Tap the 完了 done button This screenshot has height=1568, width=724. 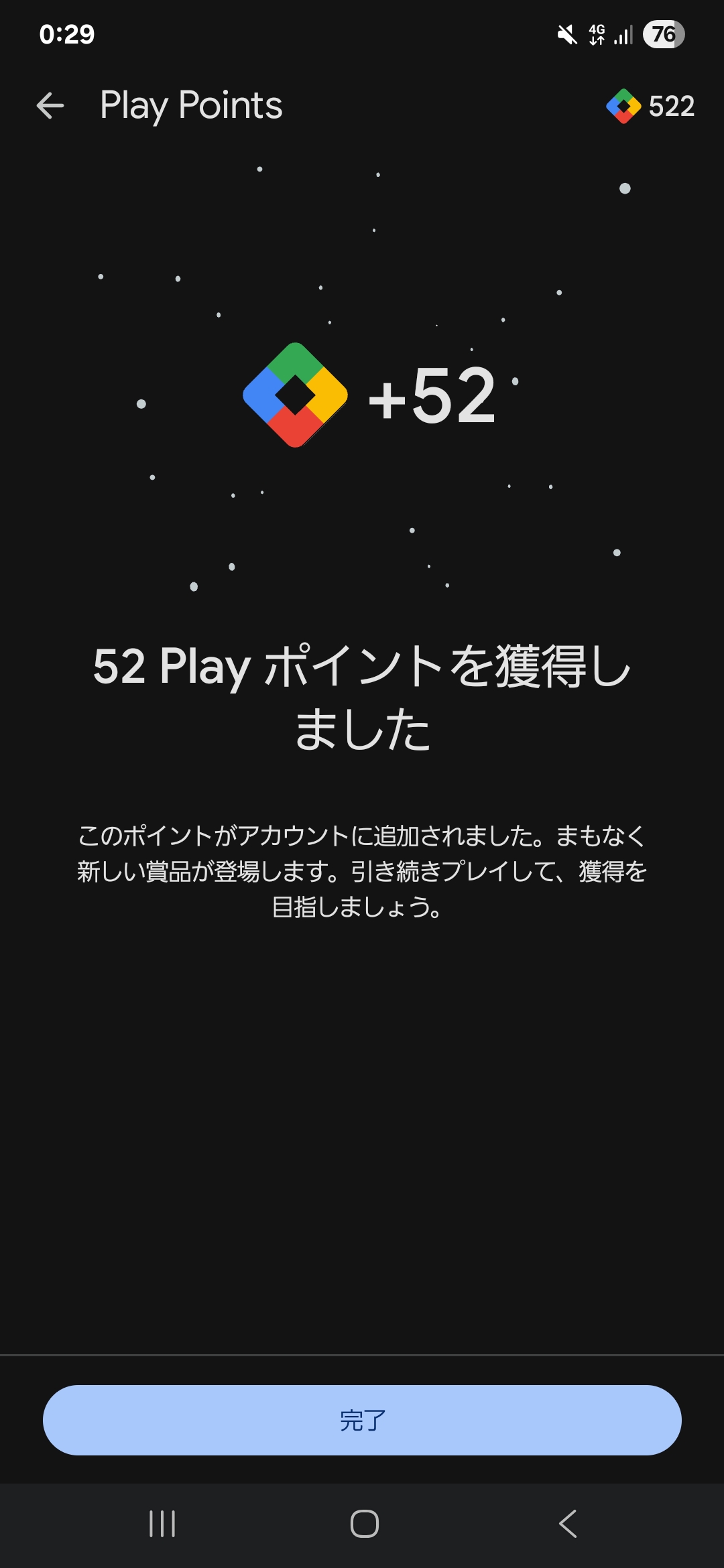coord(362,1420)
